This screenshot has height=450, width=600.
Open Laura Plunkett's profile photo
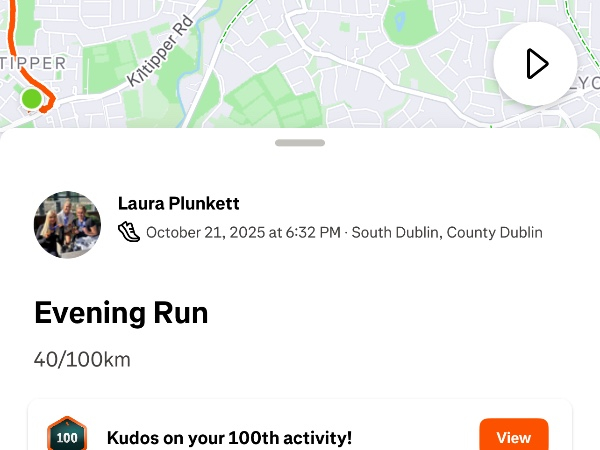tap(67, 225)
